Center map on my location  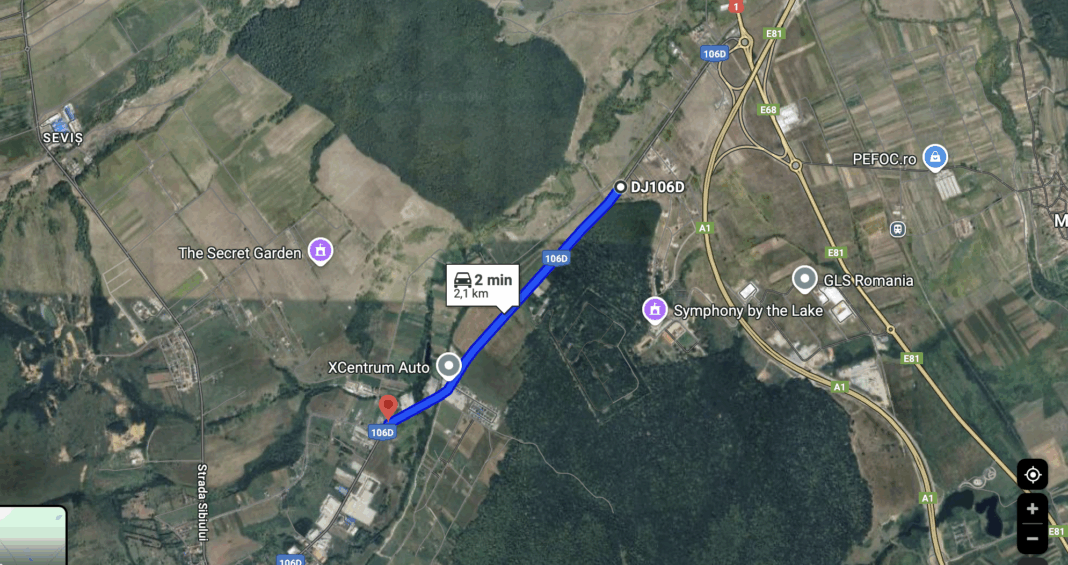tap(1032, 474)
